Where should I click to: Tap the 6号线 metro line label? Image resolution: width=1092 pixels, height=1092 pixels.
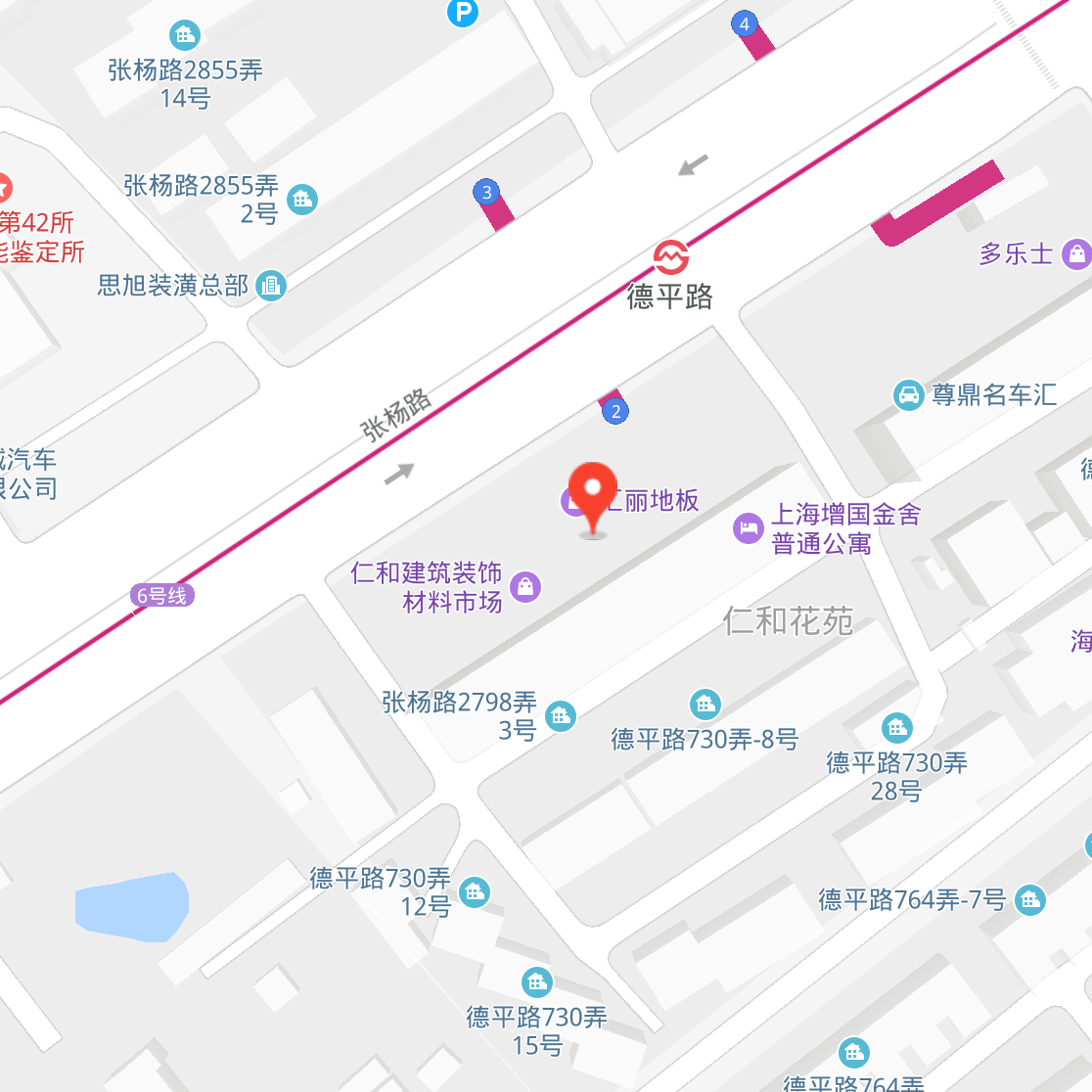162,595
